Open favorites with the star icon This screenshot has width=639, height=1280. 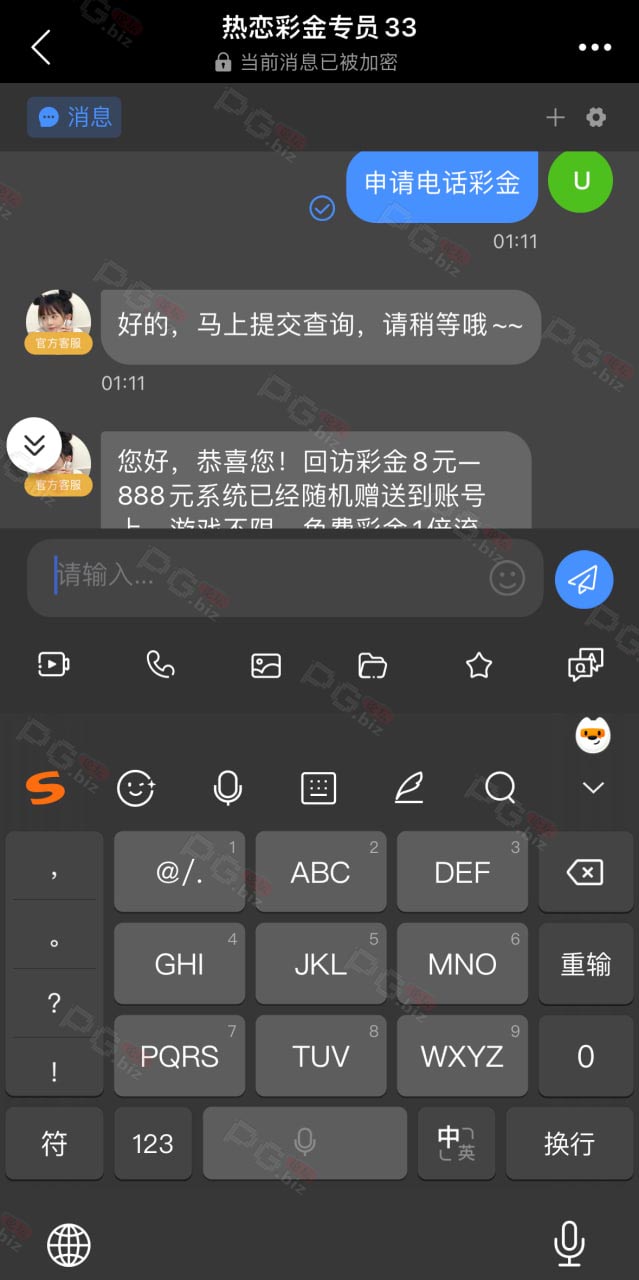tap(479, 665)
